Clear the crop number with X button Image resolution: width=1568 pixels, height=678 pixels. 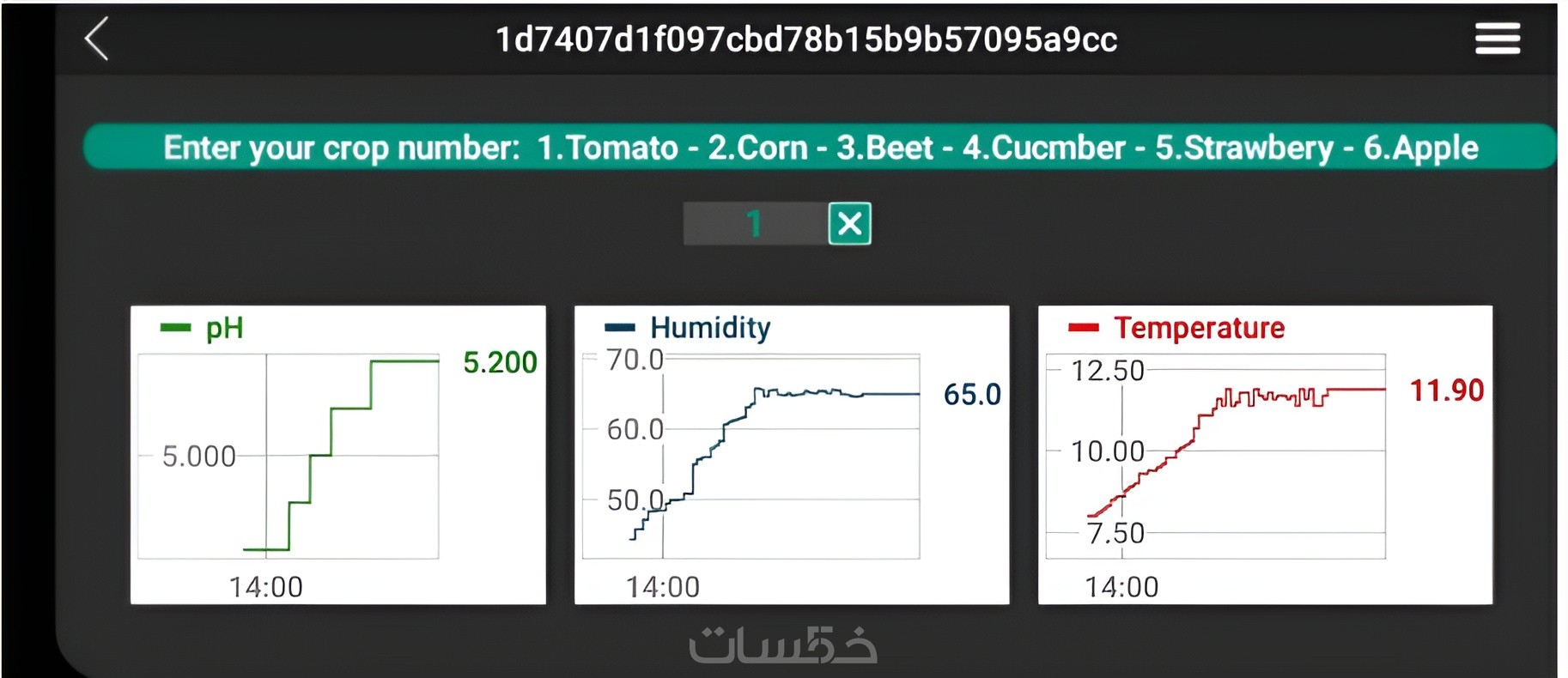(x=849, y=224)
